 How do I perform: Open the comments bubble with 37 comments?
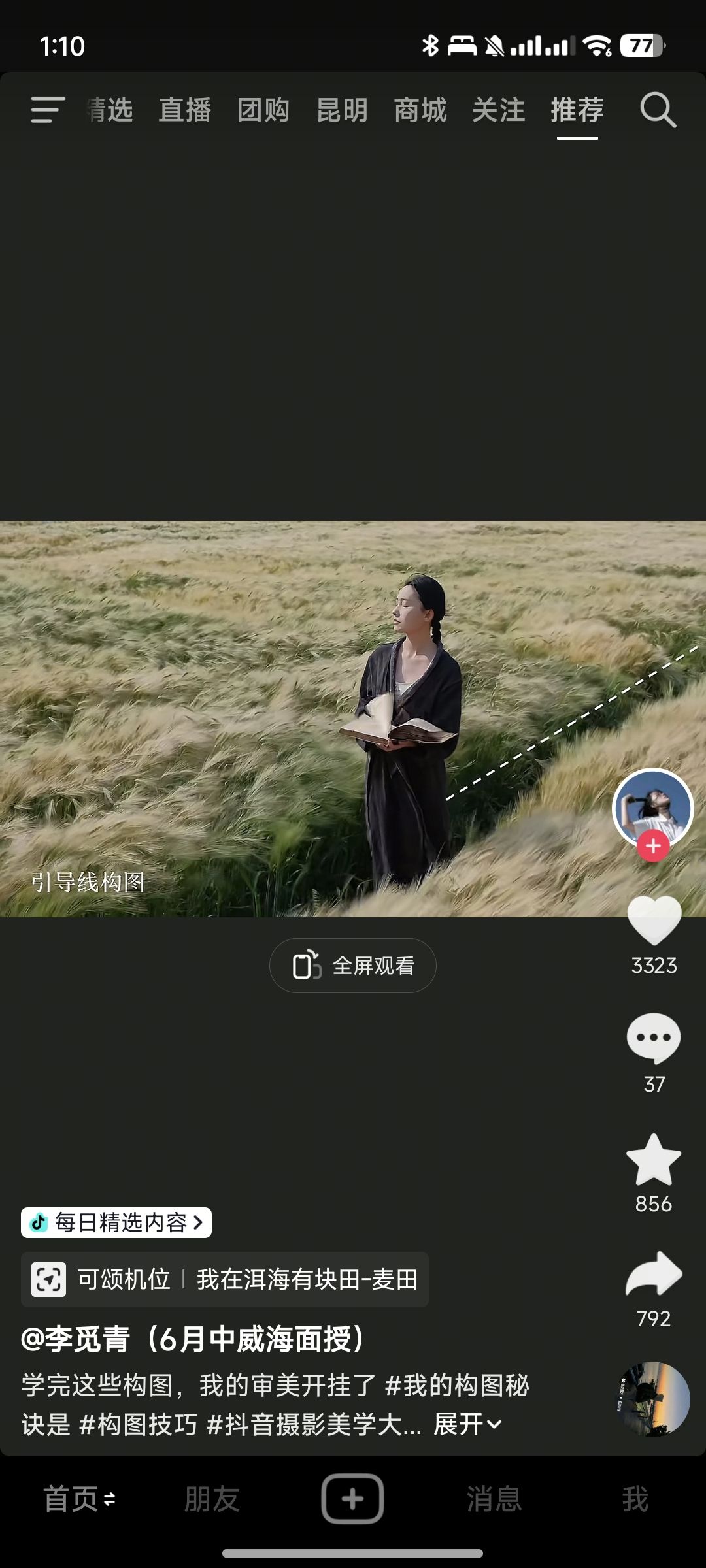tap(654, 1038)
